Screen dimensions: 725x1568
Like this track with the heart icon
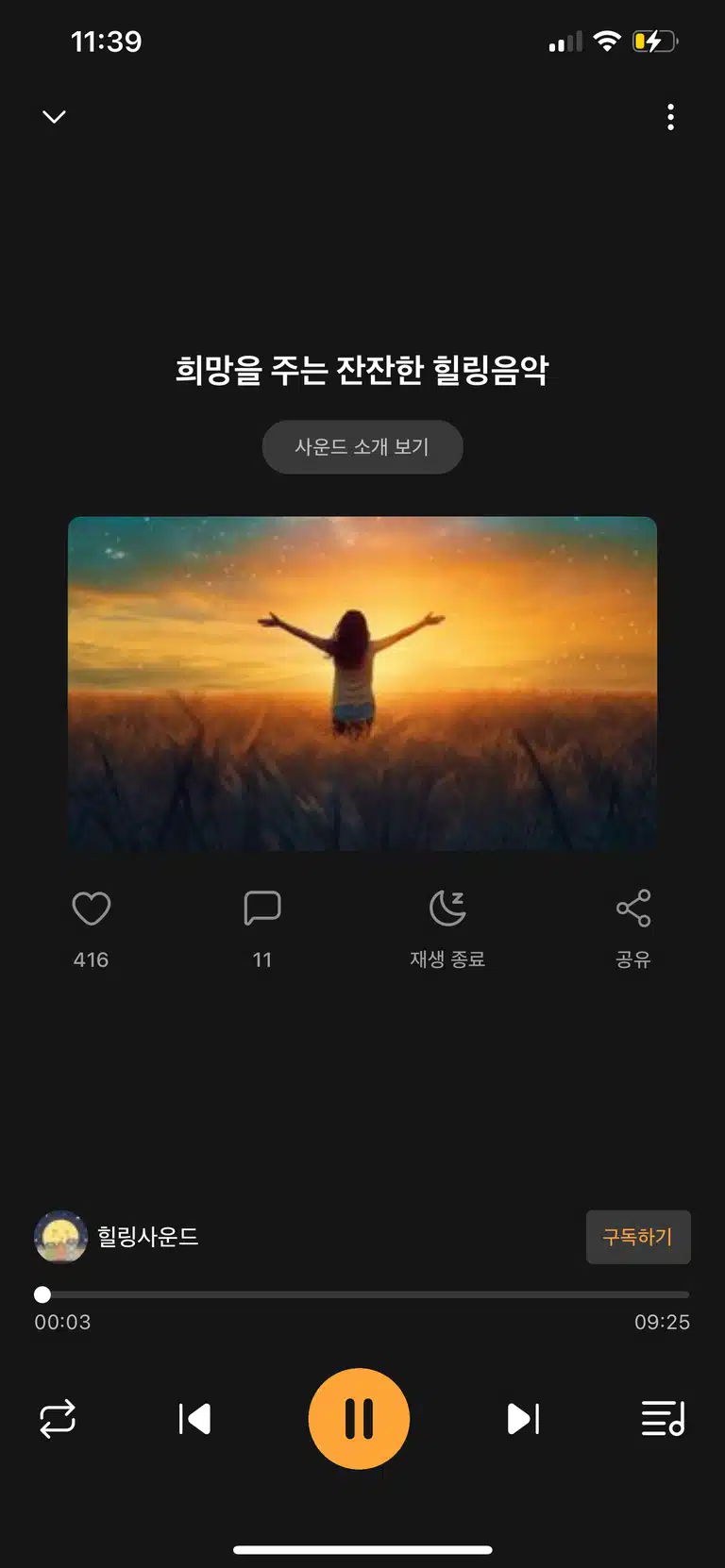point(92,909)
